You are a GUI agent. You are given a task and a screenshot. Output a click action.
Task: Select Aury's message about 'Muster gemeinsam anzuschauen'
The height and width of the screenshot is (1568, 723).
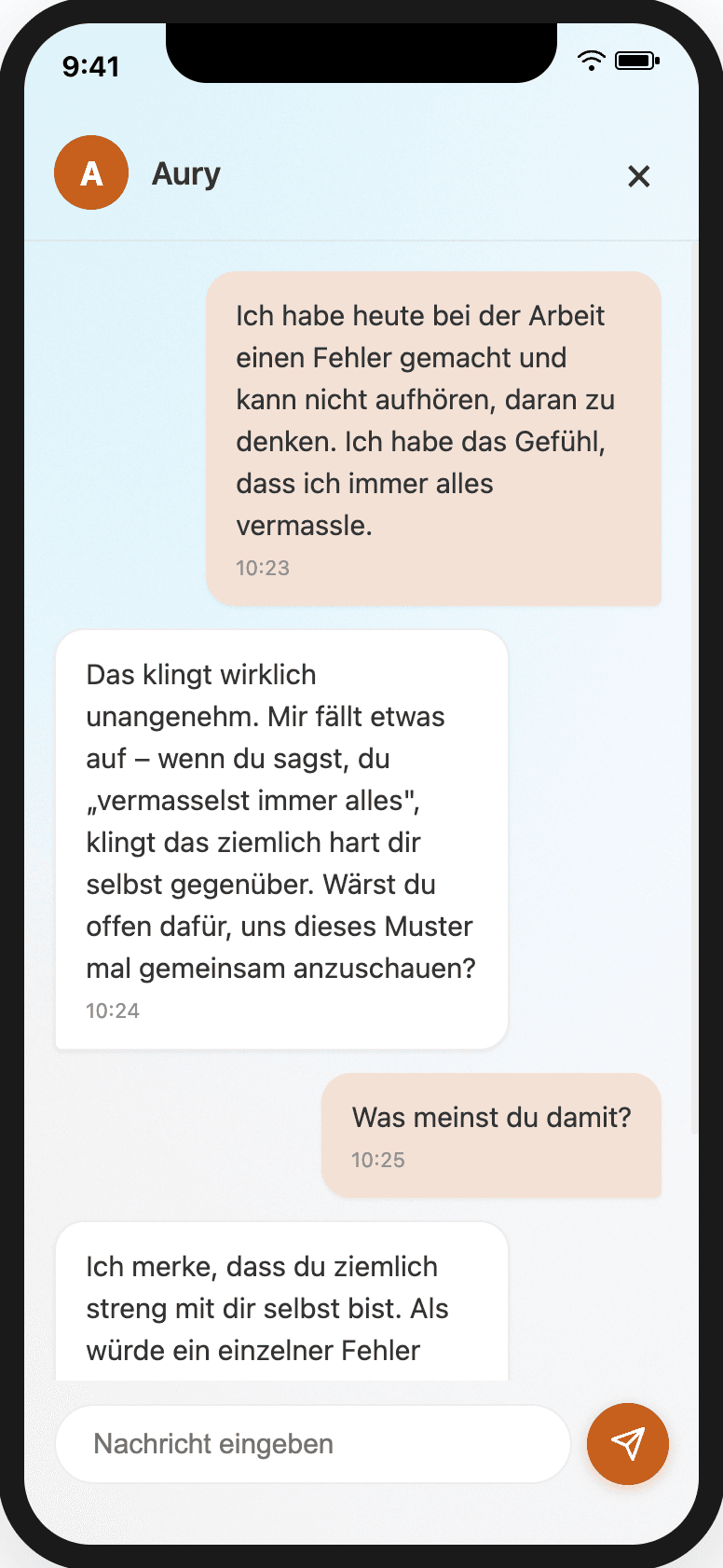[281, 820]
